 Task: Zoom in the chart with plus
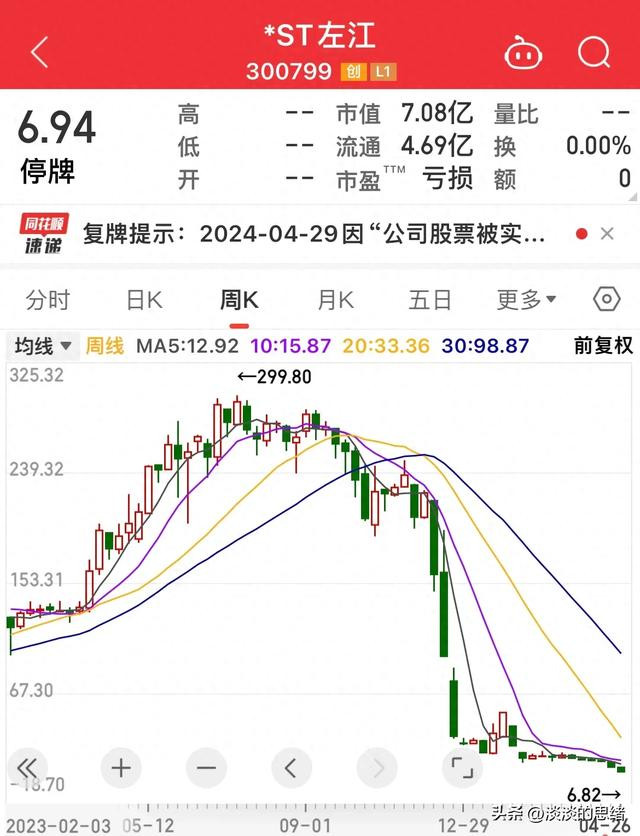tap(121, 768)
